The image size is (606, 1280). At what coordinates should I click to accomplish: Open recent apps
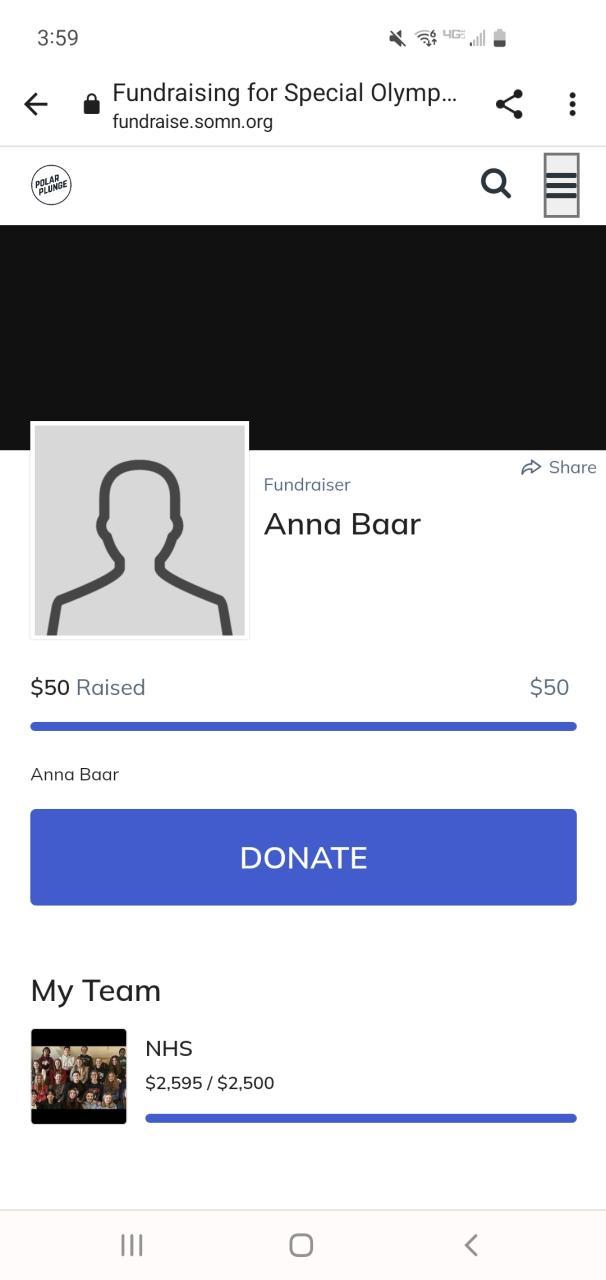point(132,1245)
